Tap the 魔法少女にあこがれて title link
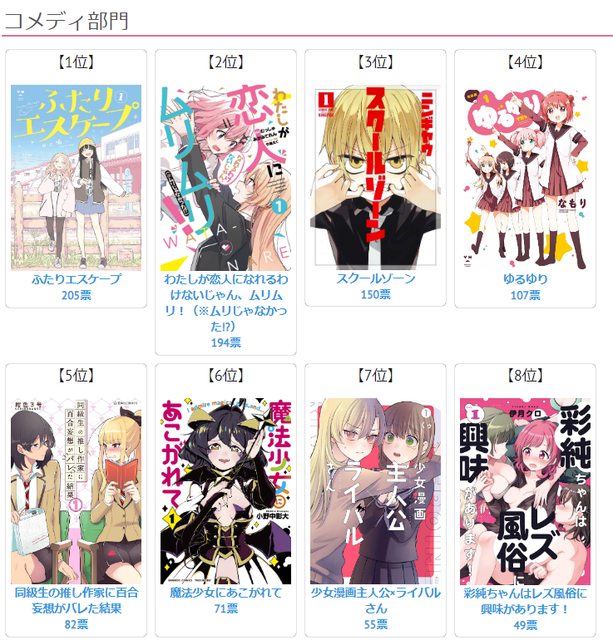613x640 pixels. pyautogui.click(x=225, y=594)
